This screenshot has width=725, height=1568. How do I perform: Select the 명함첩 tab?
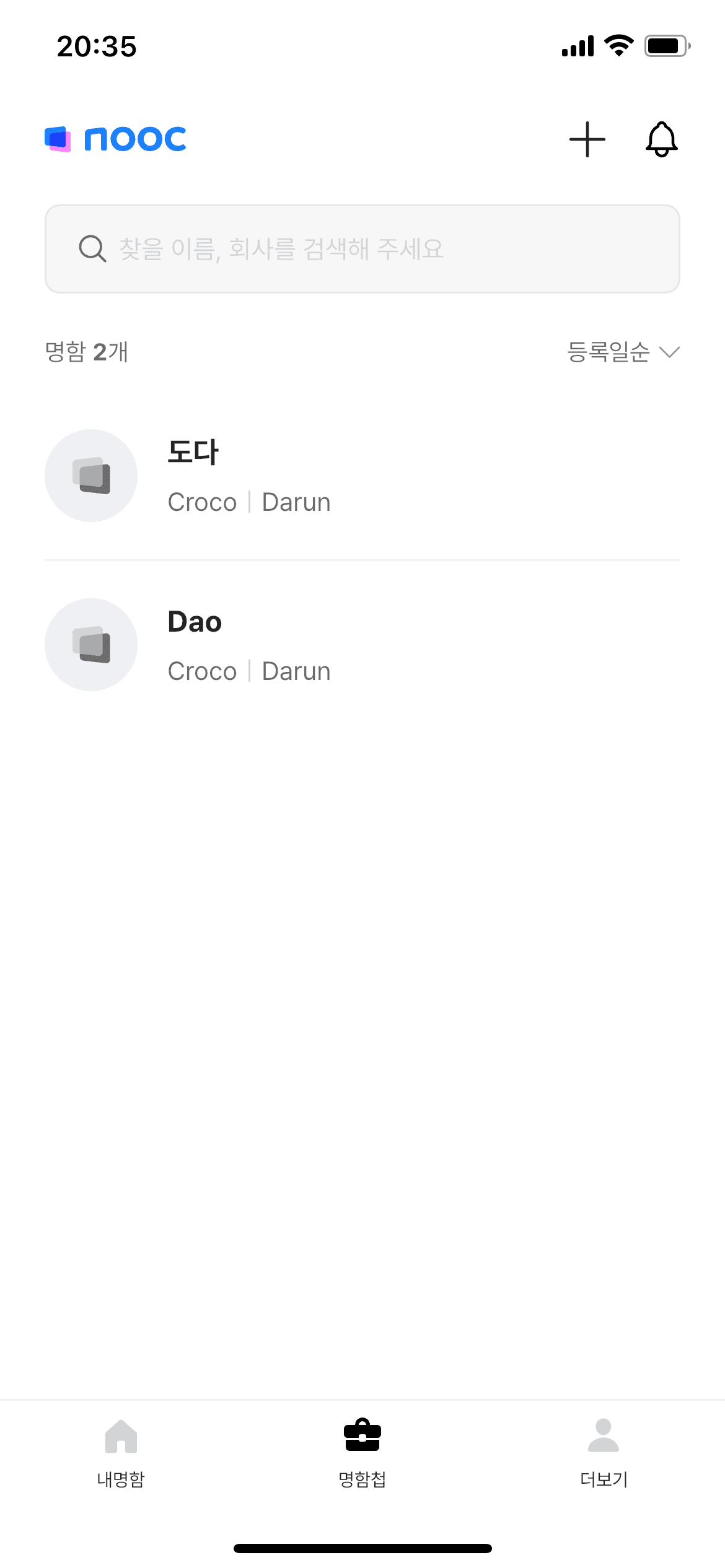pyautogui.click(x=362, y=1452)
